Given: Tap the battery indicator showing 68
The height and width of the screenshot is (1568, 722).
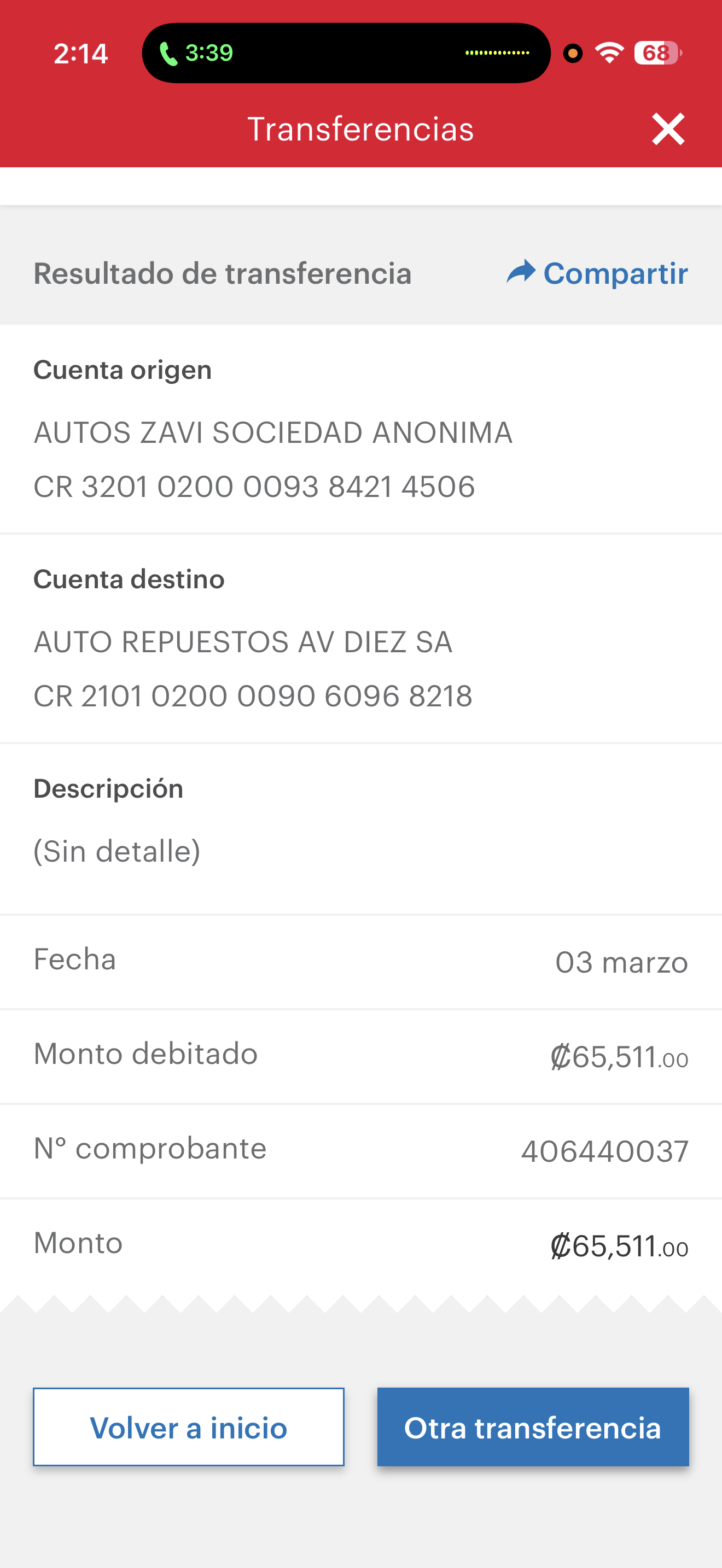Looking at the screenshot, I should click(656, 54).
